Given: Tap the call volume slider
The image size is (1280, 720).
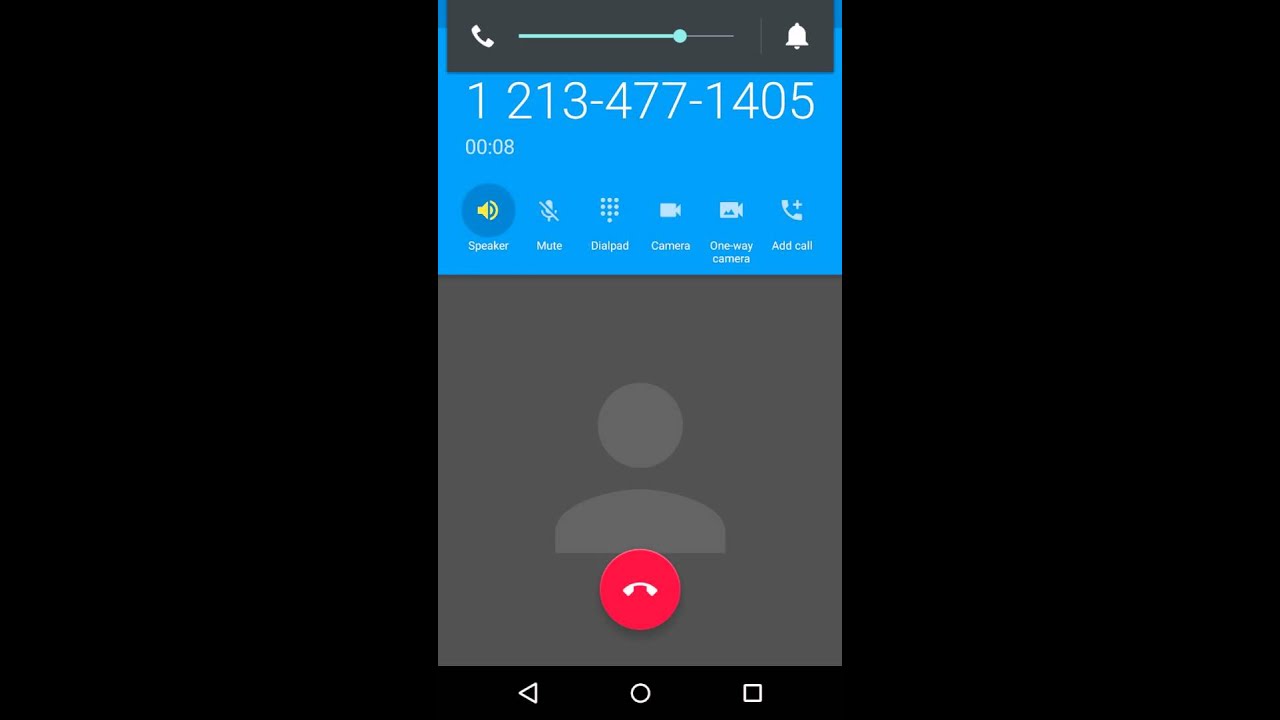Looking at the screenshot, I should coord(626,36).
